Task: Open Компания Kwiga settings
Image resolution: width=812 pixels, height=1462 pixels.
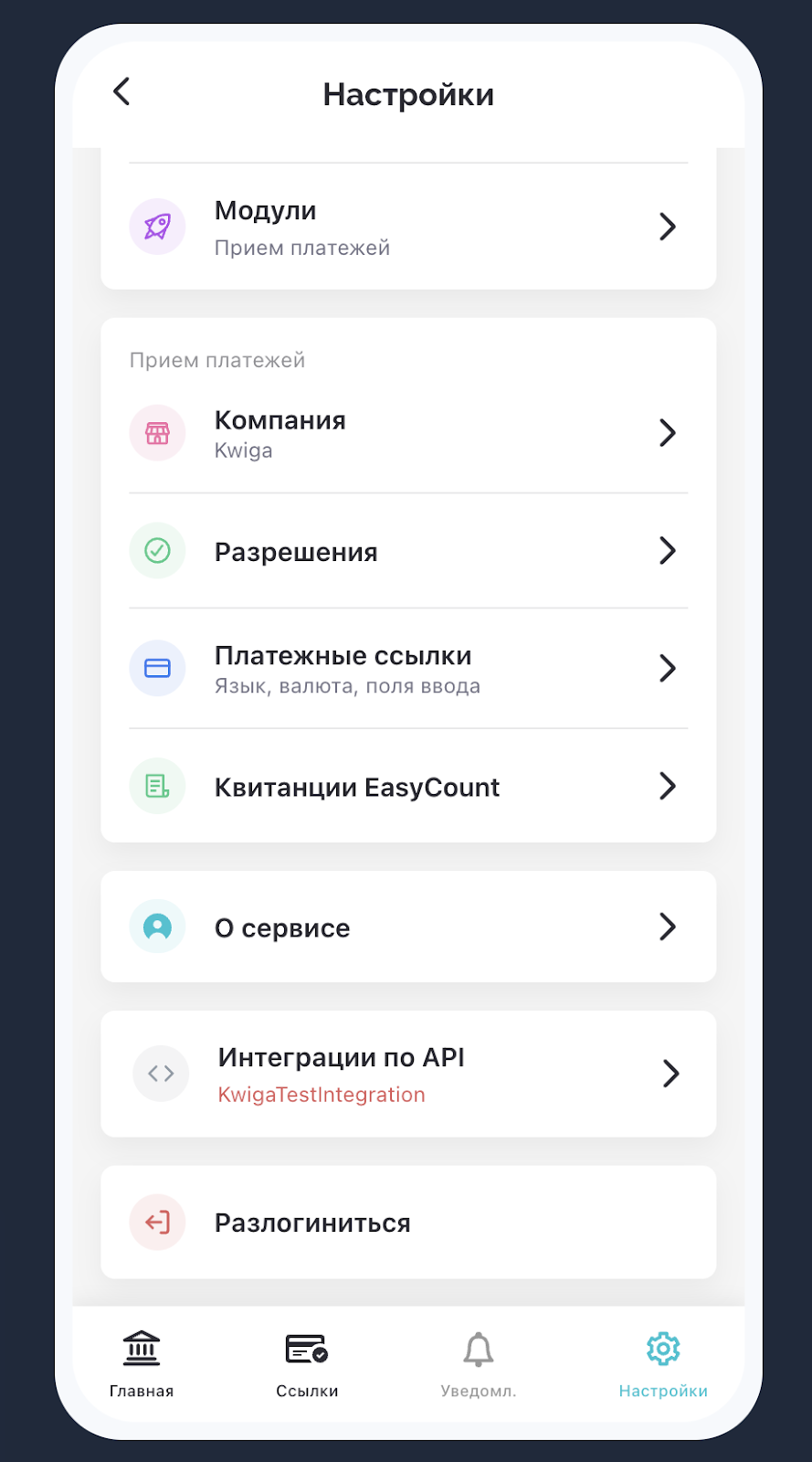Action: [x=407, y=433]
